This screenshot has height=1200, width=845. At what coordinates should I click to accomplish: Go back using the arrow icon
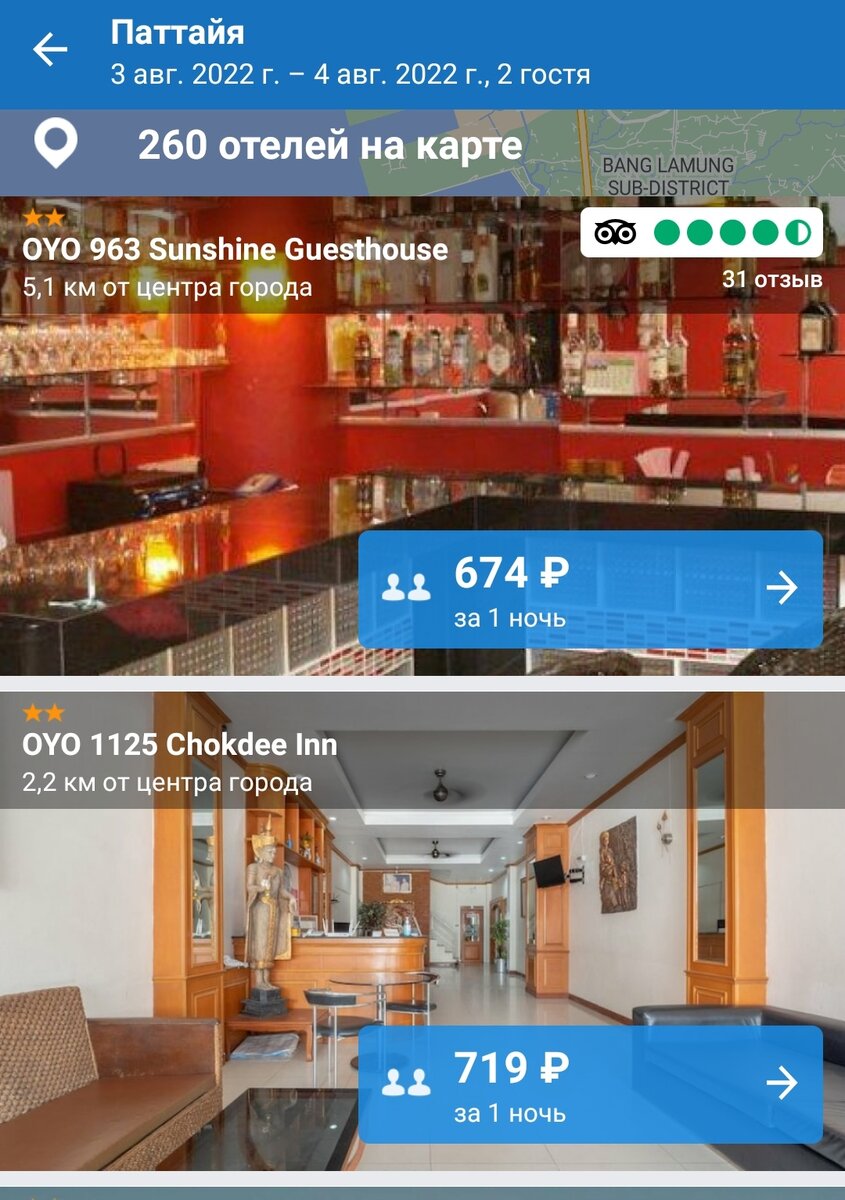click(x=50, y=50)
